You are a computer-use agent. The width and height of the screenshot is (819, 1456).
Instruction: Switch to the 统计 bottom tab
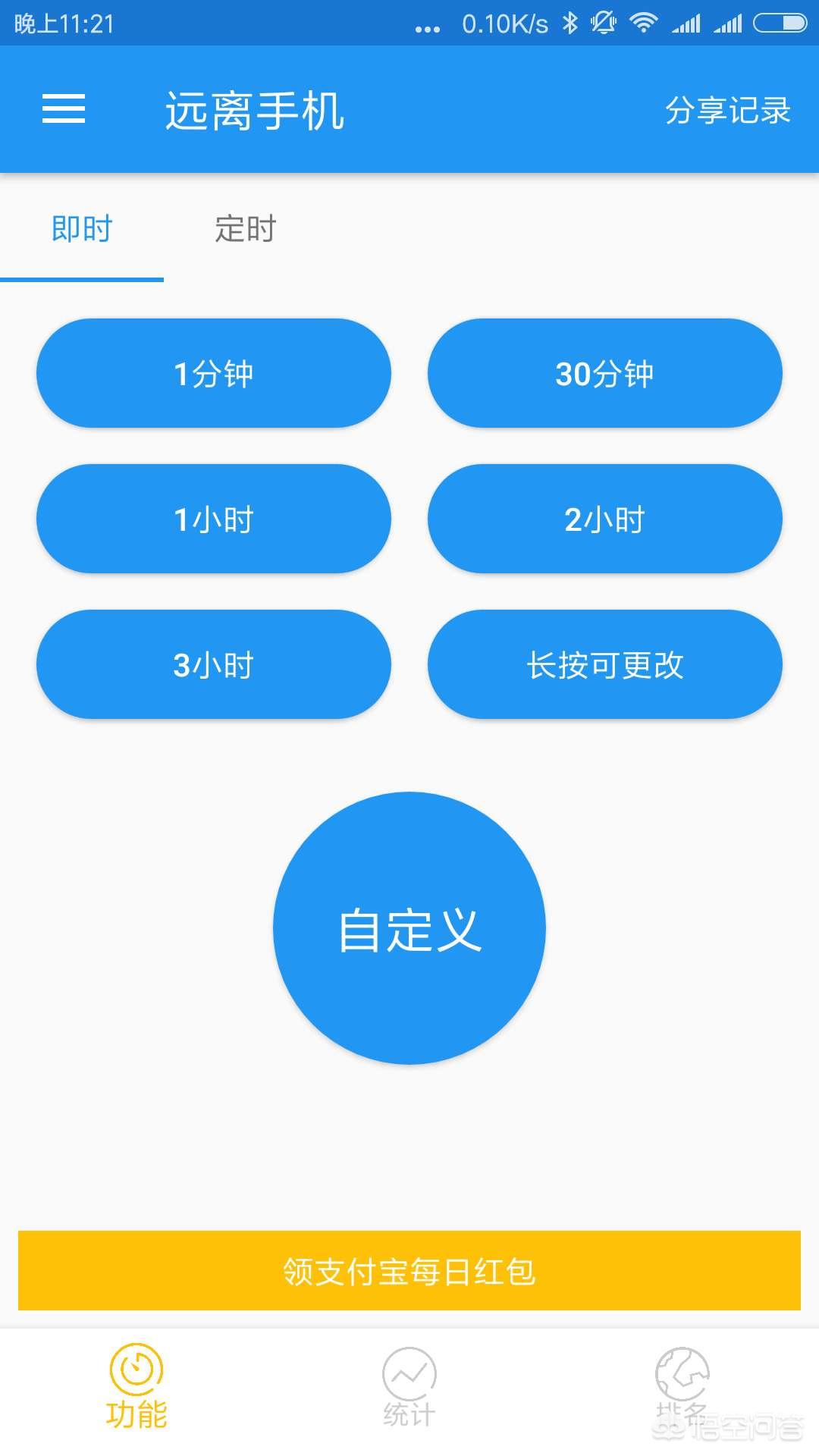[409, 1388]
